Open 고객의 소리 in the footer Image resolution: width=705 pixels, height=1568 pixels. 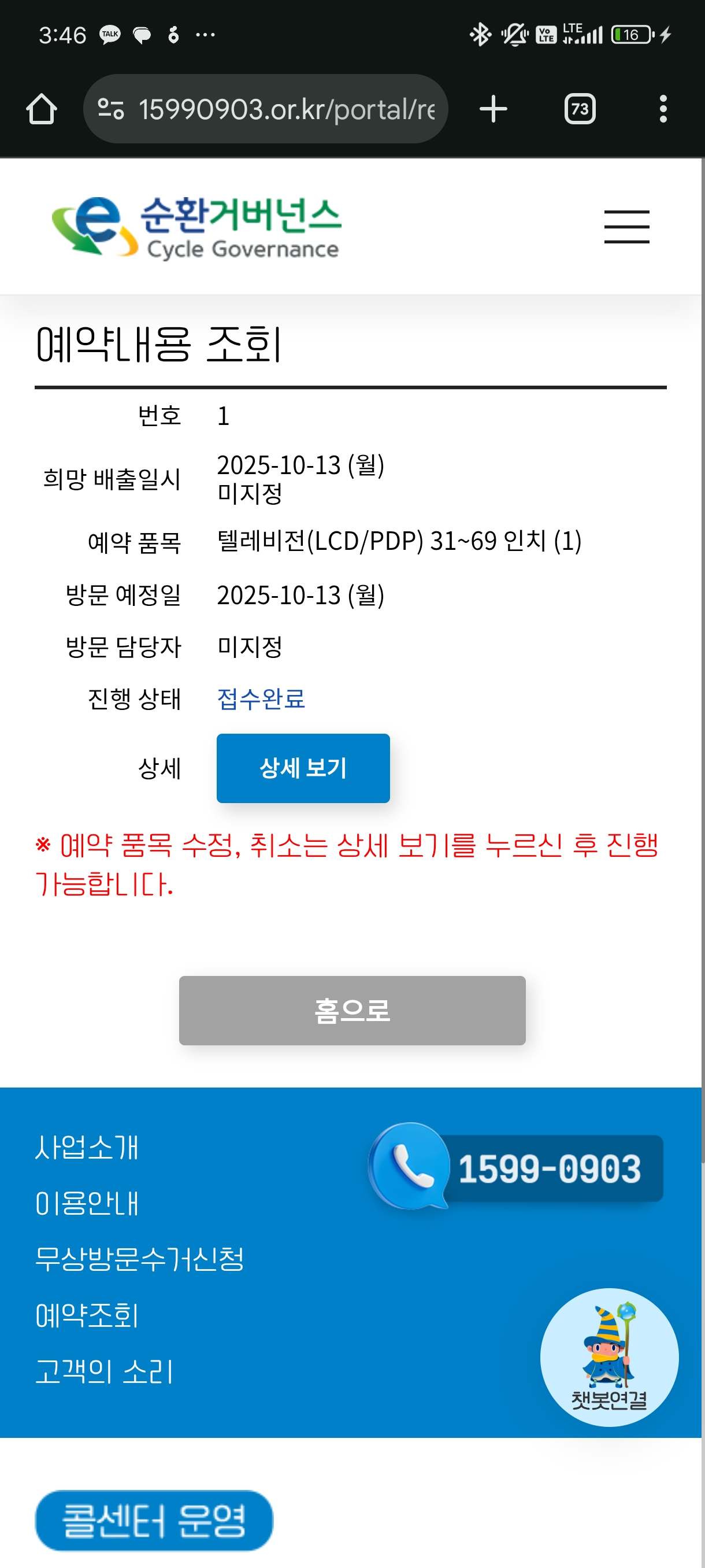tap(104, 1371)
